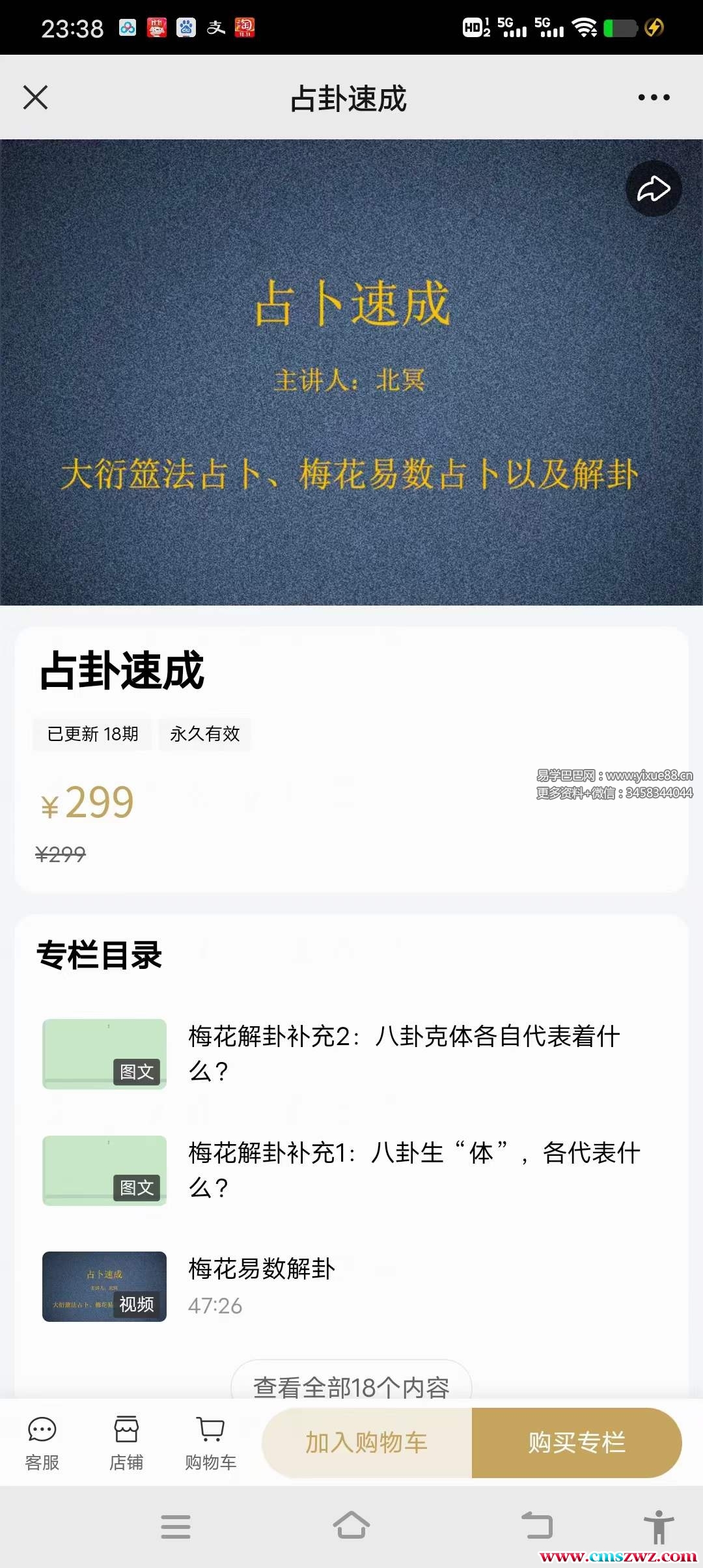Screen dimensions: 703x1568
Task: Tap the system back button
Action: (537, 1525)
